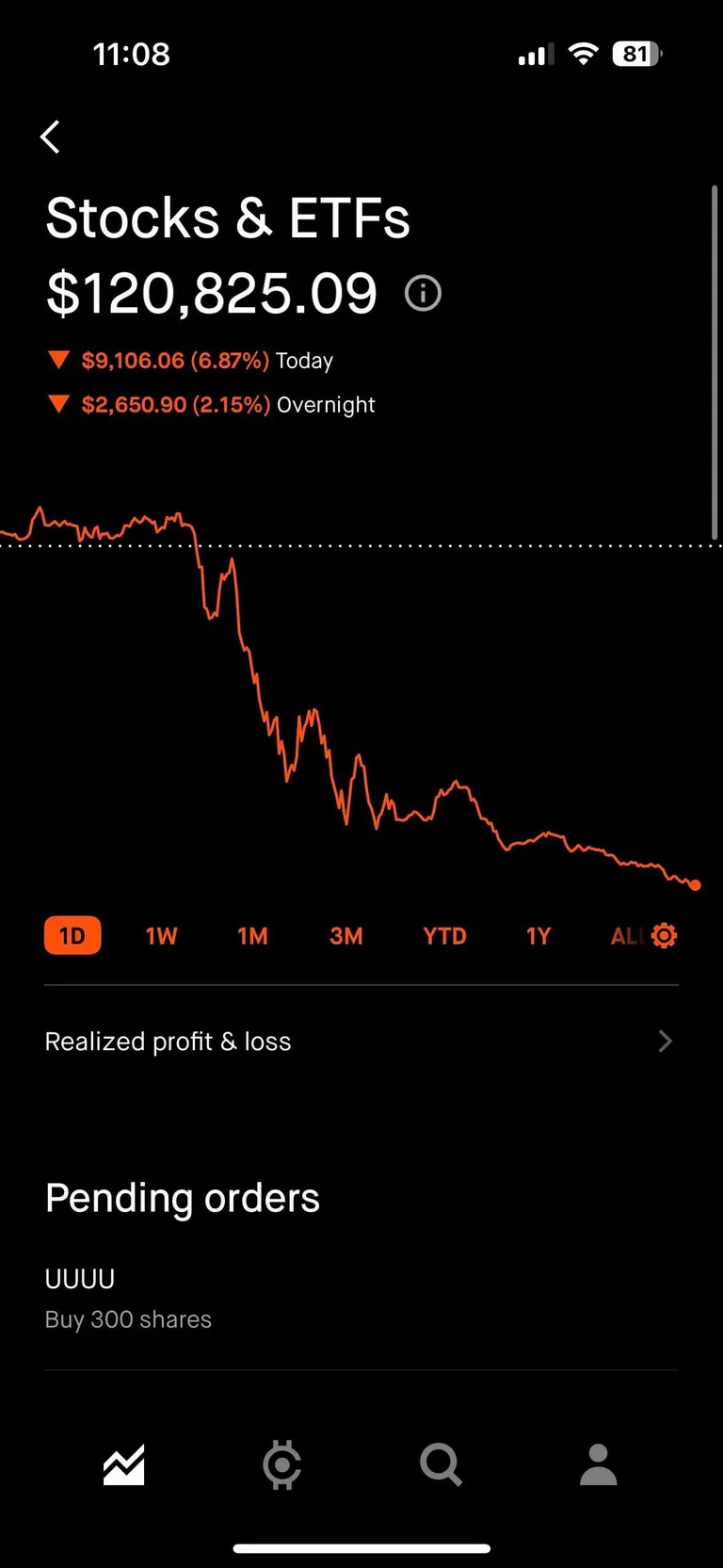Open the info icon beside portfolio value
Image resolution: width=723 pixels, height=1568 pixels.
coord(423,294)
